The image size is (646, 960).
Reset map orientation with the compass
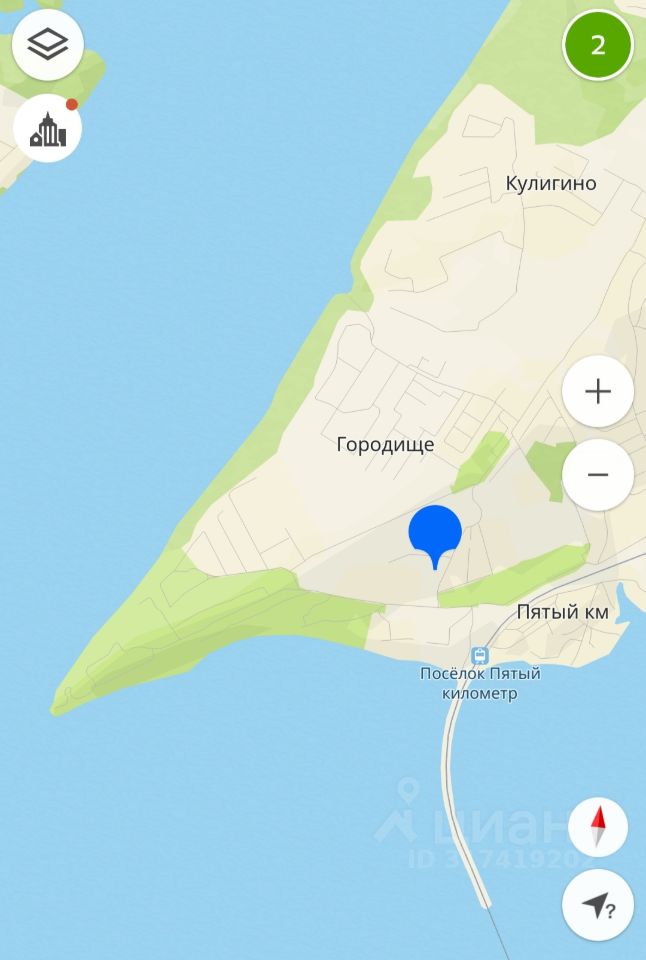pos(598,827)
